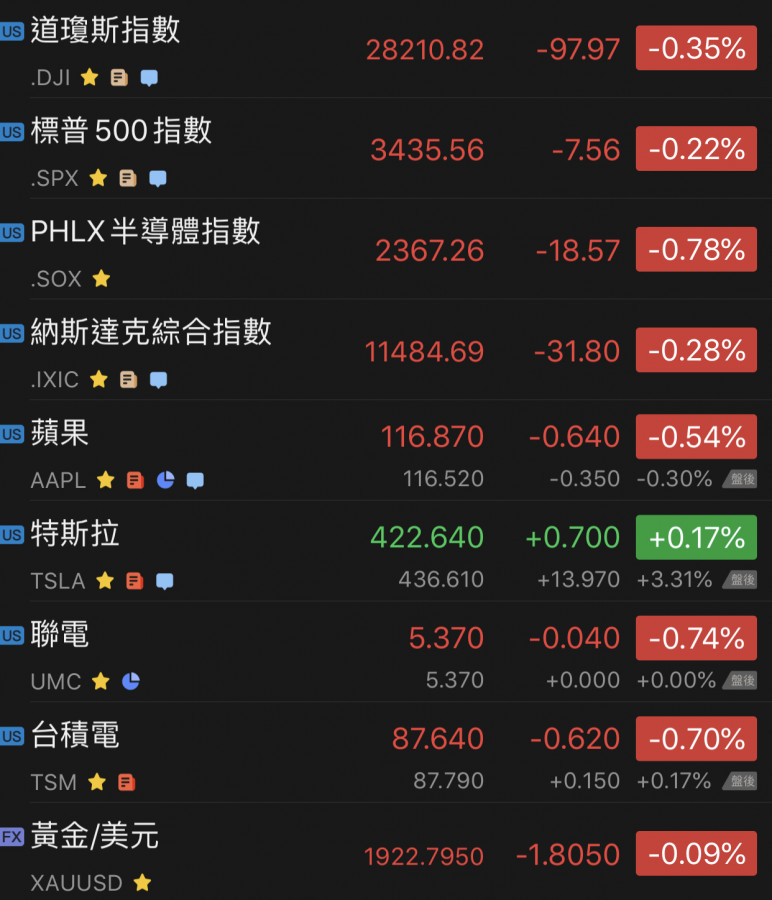Tap the -0.54% change badge for 蘋果
The height and width of the screenshot is (900, 772).
click(x=696, y=437)
